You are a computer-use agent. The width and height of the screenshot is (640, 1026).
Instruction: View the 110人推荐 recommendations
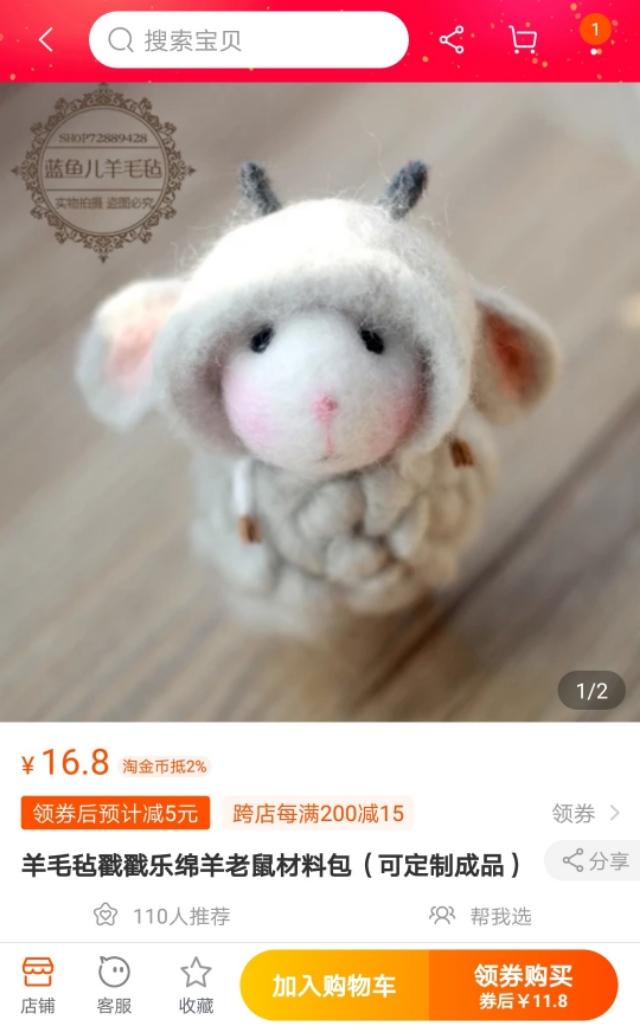click(x=162, y=915)
